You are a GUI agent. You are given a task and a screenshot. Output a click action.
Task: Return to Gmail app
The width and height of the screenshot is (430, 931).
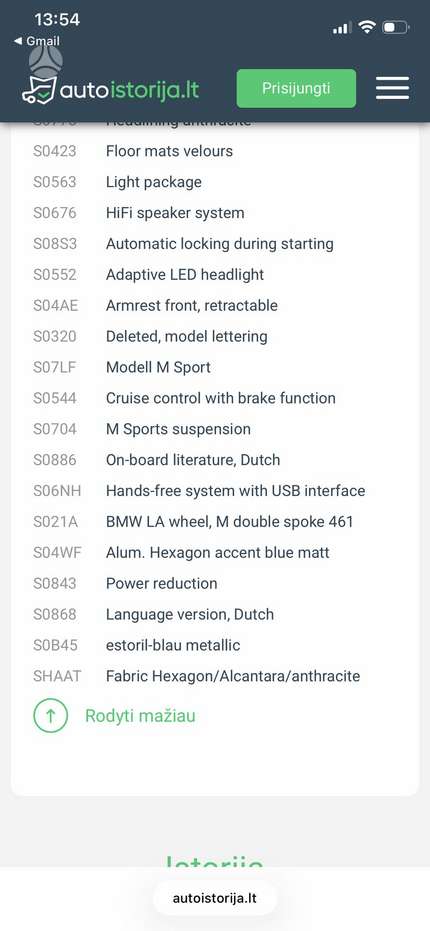click(x=37, y=41)
